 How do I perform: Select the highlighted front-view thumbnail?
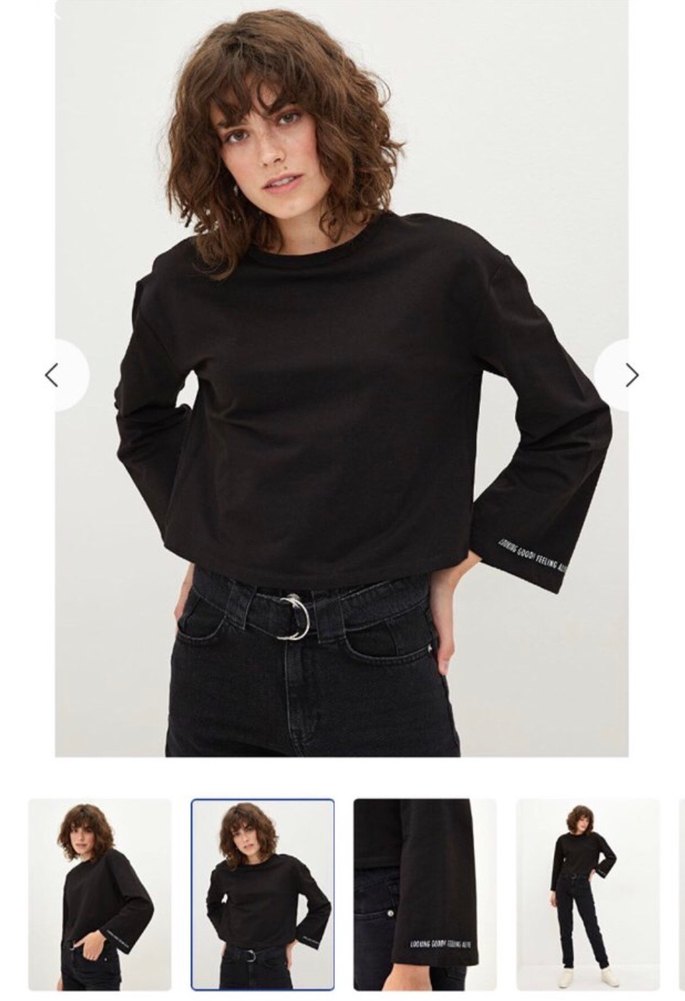pos(262,894)
